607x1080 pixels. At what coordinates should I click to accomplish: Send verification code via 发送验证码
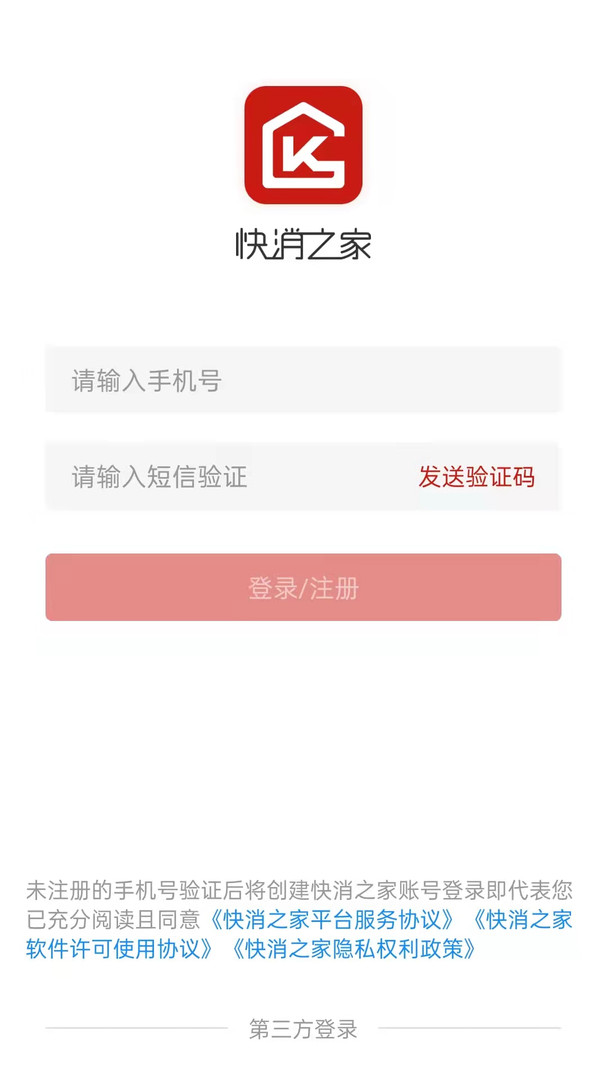click(x=476, y=477)
